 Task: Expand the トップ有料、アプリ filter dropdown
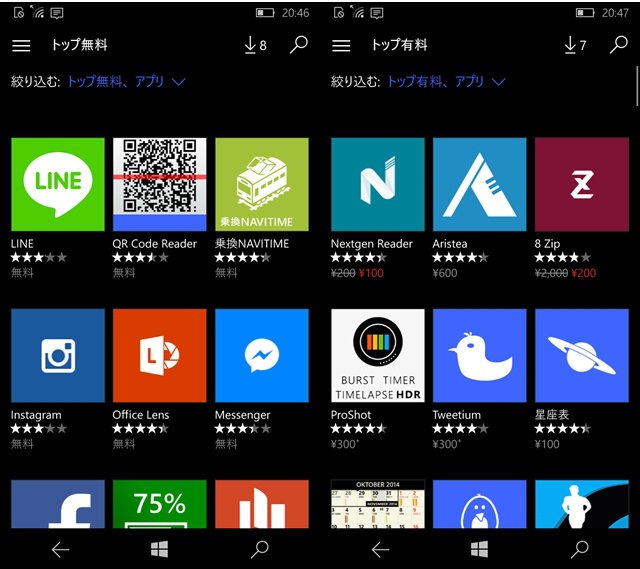446,82
